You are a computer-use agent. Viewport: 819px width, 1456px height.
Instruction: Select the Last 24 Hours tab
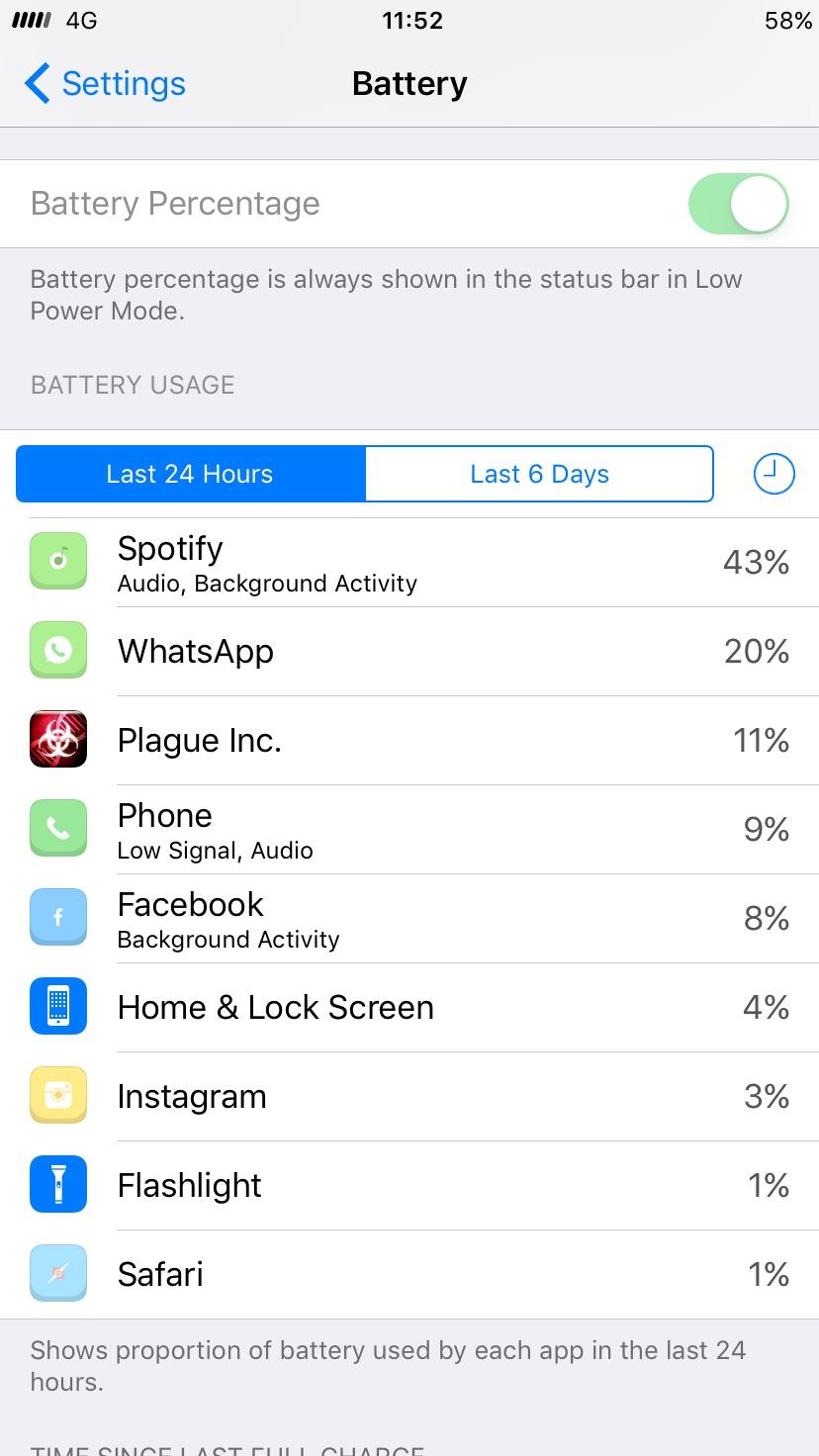(189, 474)
